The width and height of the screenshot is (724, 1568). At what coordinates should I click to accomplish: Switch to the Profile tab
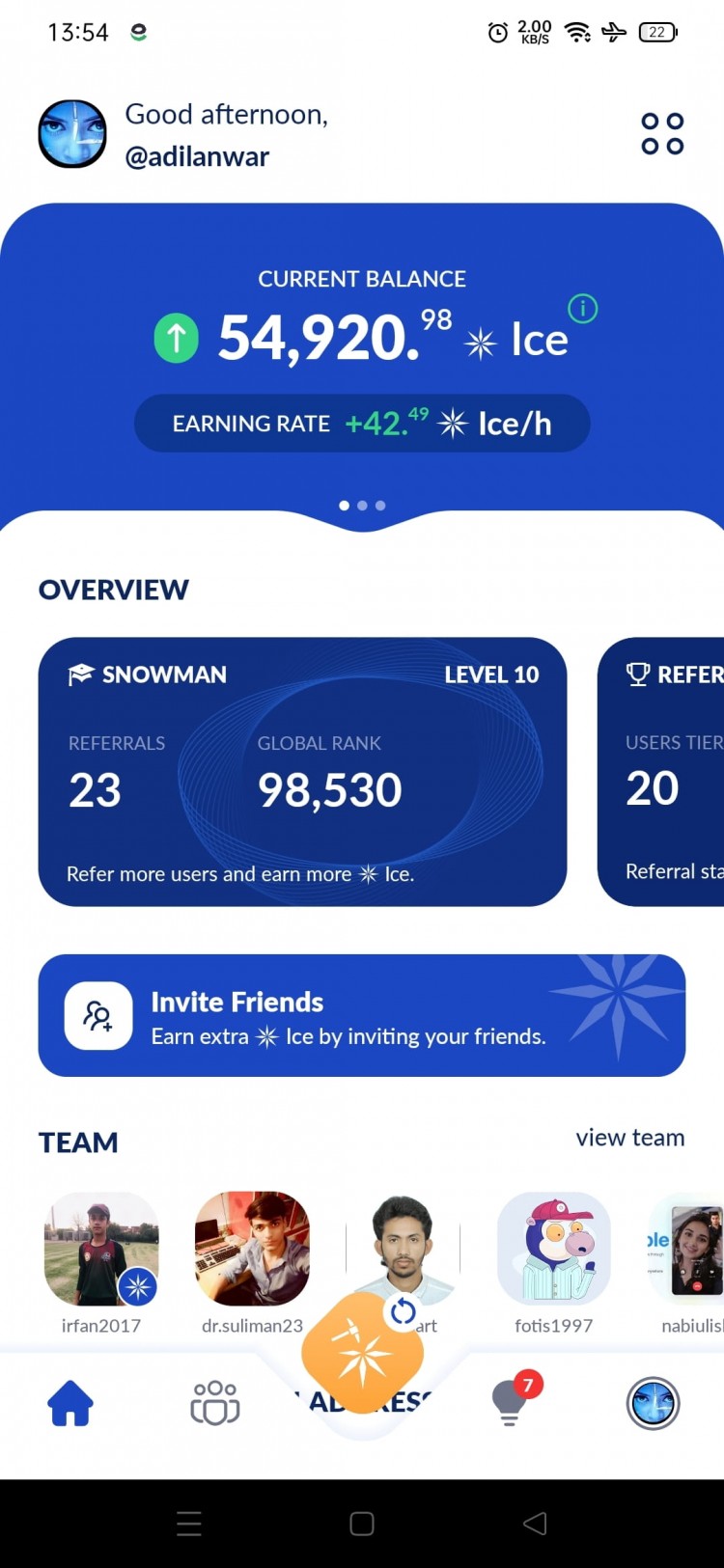coord(654,1403)
